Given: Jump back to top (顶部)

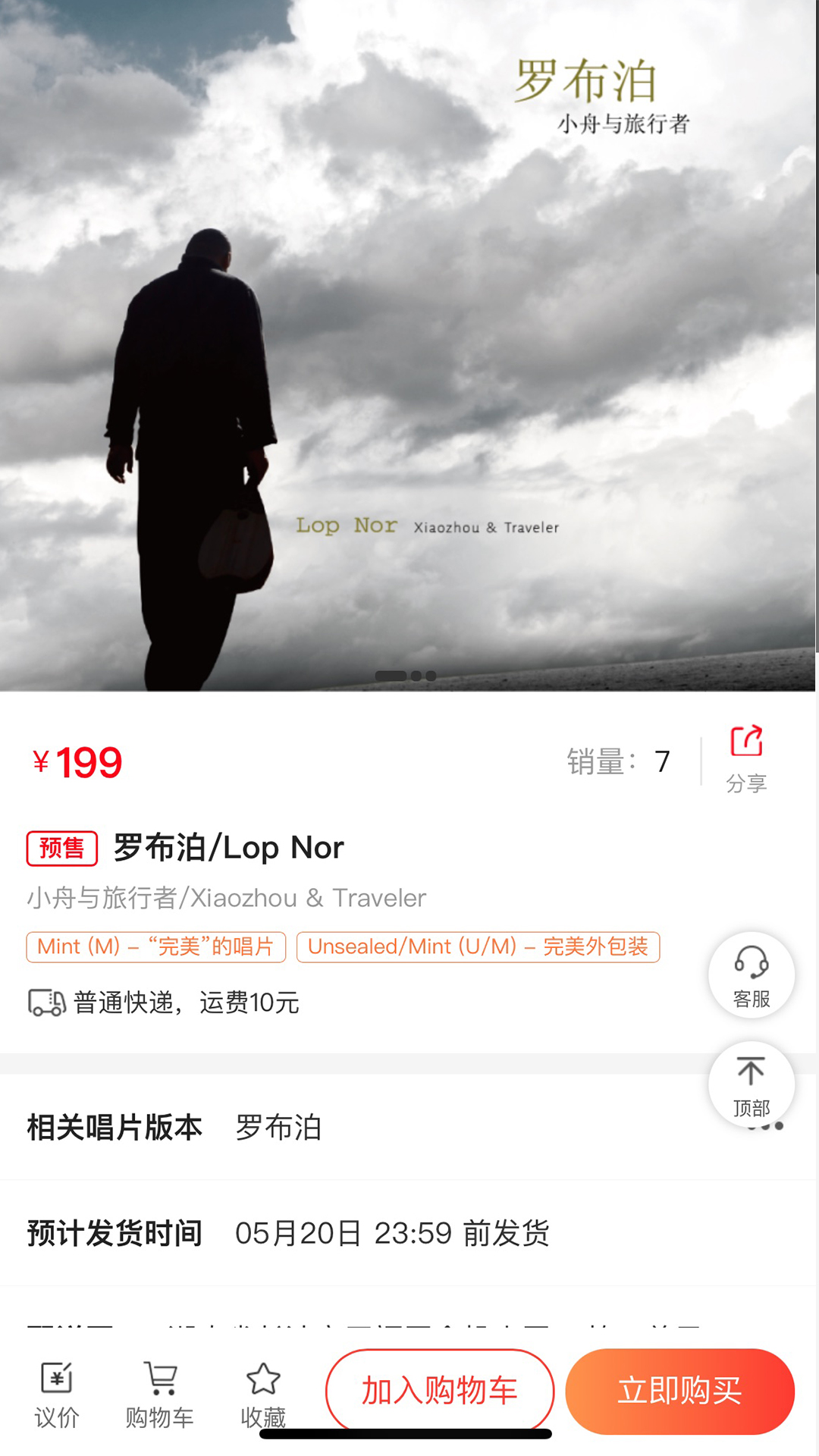Looking at the screenshot, I should (751, 1084).
